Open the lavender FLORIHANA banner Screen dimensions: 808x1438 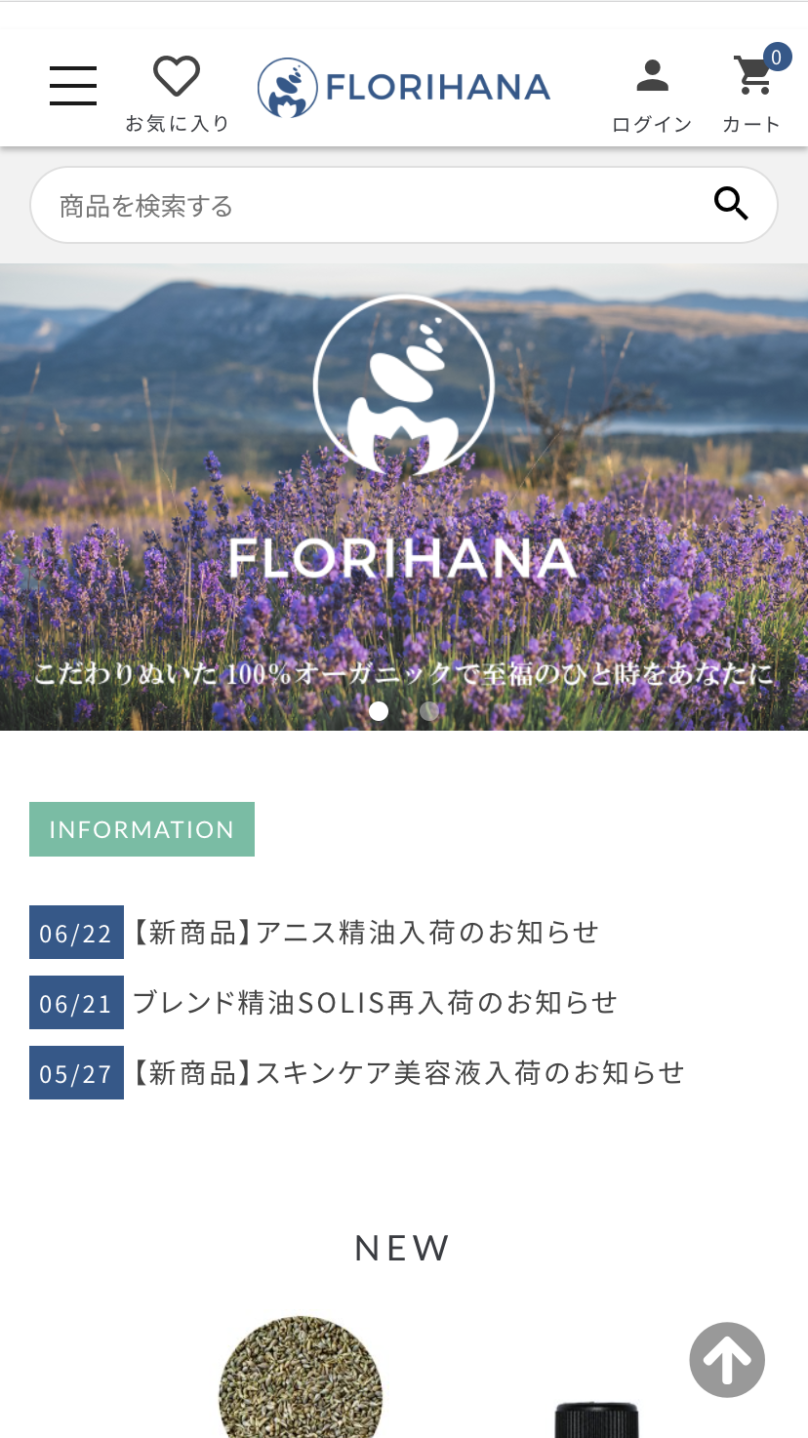(404, 480)
